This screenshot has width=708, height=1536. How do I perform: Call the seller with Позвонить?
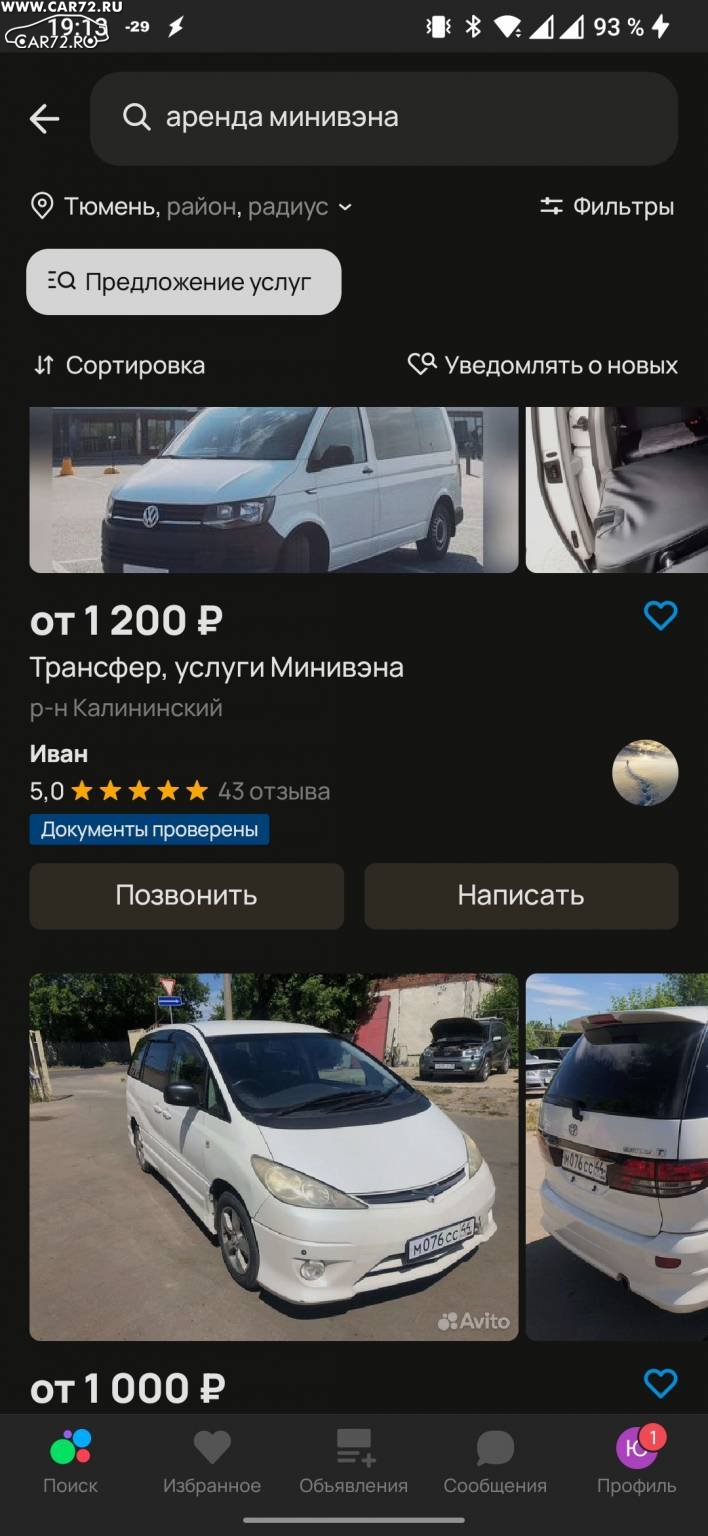[186, 895]
